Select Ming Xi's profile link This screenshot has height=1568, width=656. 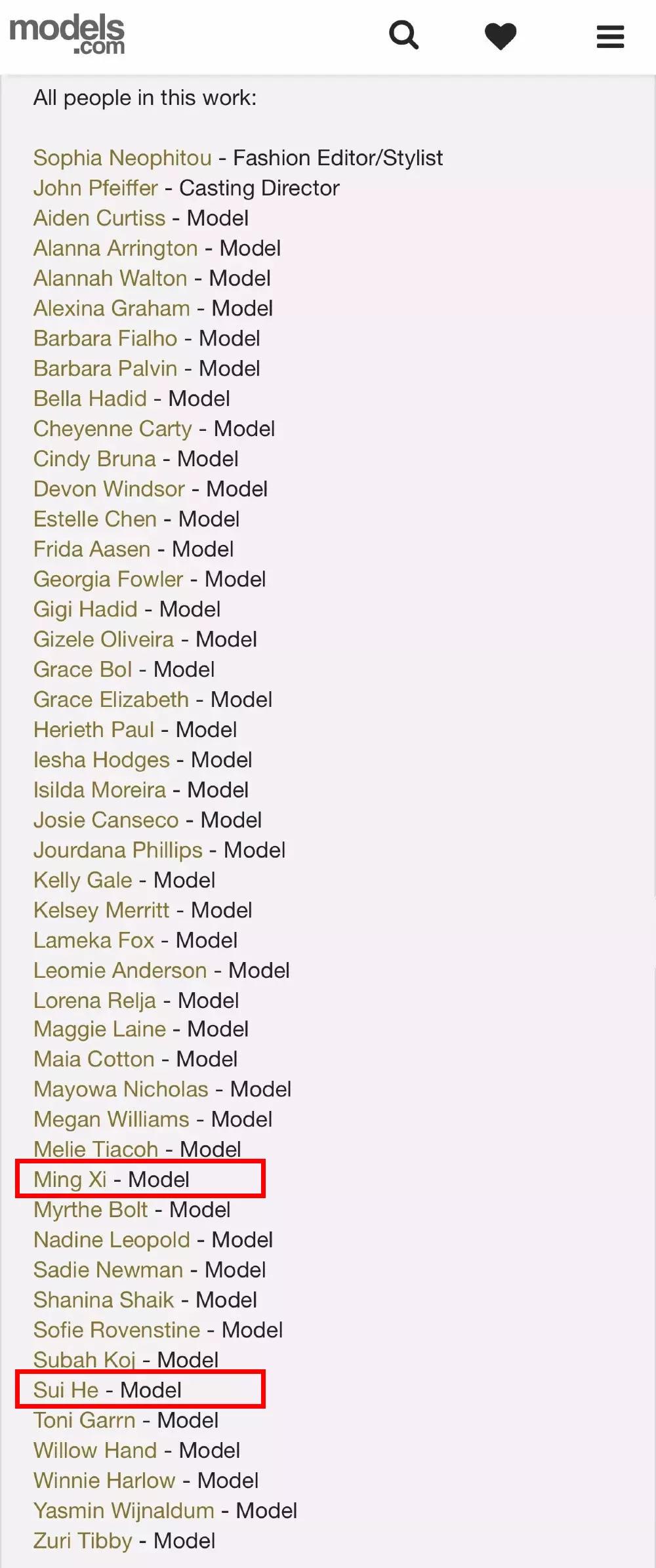[x=70, y=1179]
